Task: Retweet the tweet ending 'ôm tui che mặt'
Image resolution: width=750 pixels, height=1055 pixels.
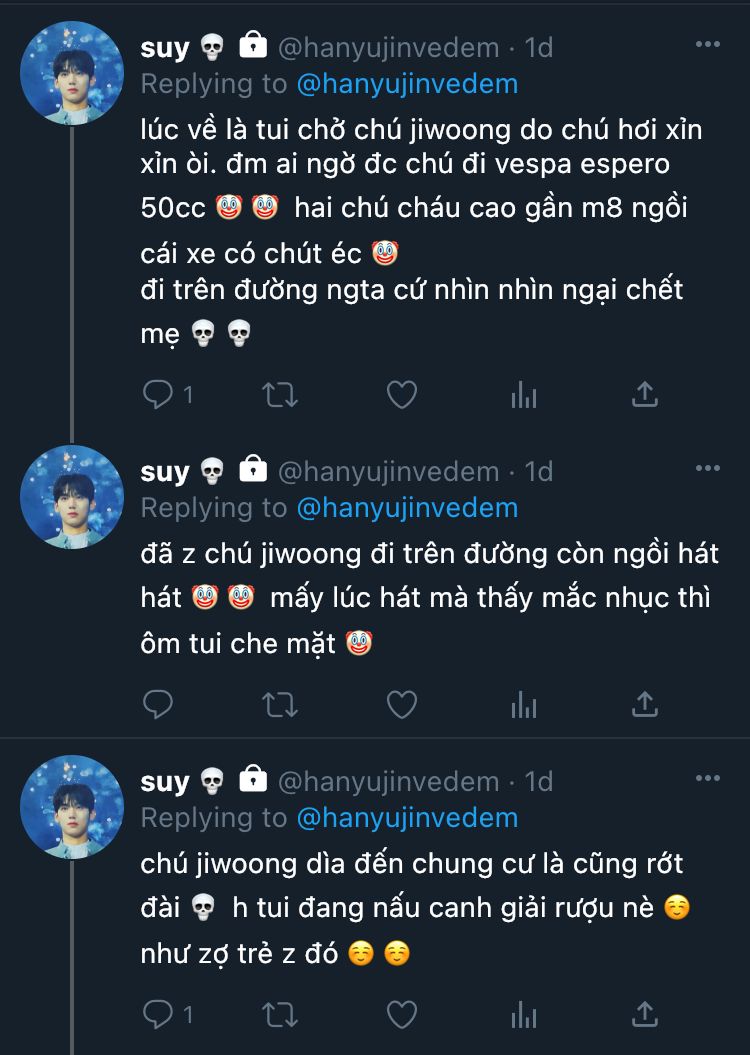Action: [x=280, y=705]
